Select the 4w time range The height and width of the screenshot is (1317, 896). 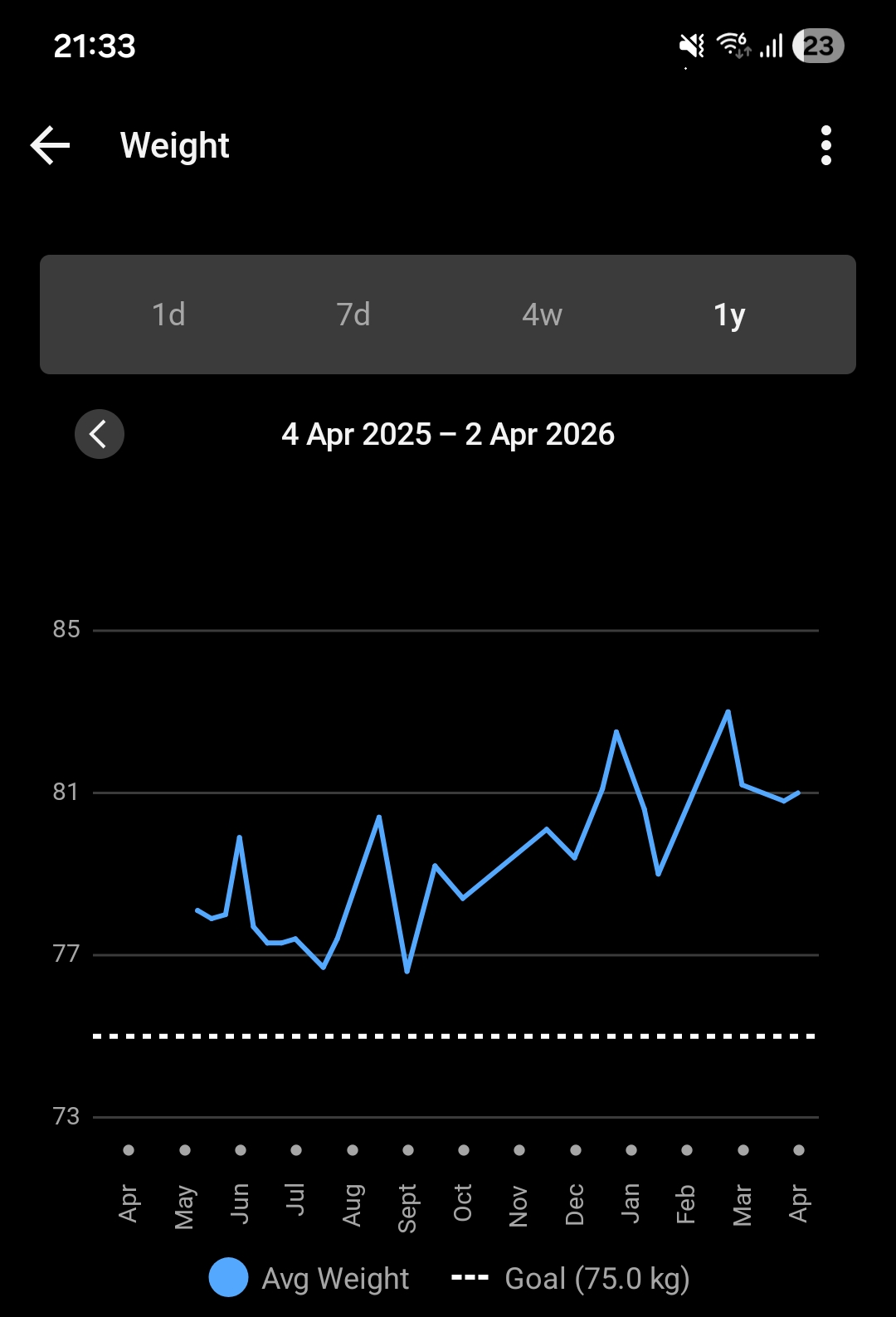[x=542, y=315]
